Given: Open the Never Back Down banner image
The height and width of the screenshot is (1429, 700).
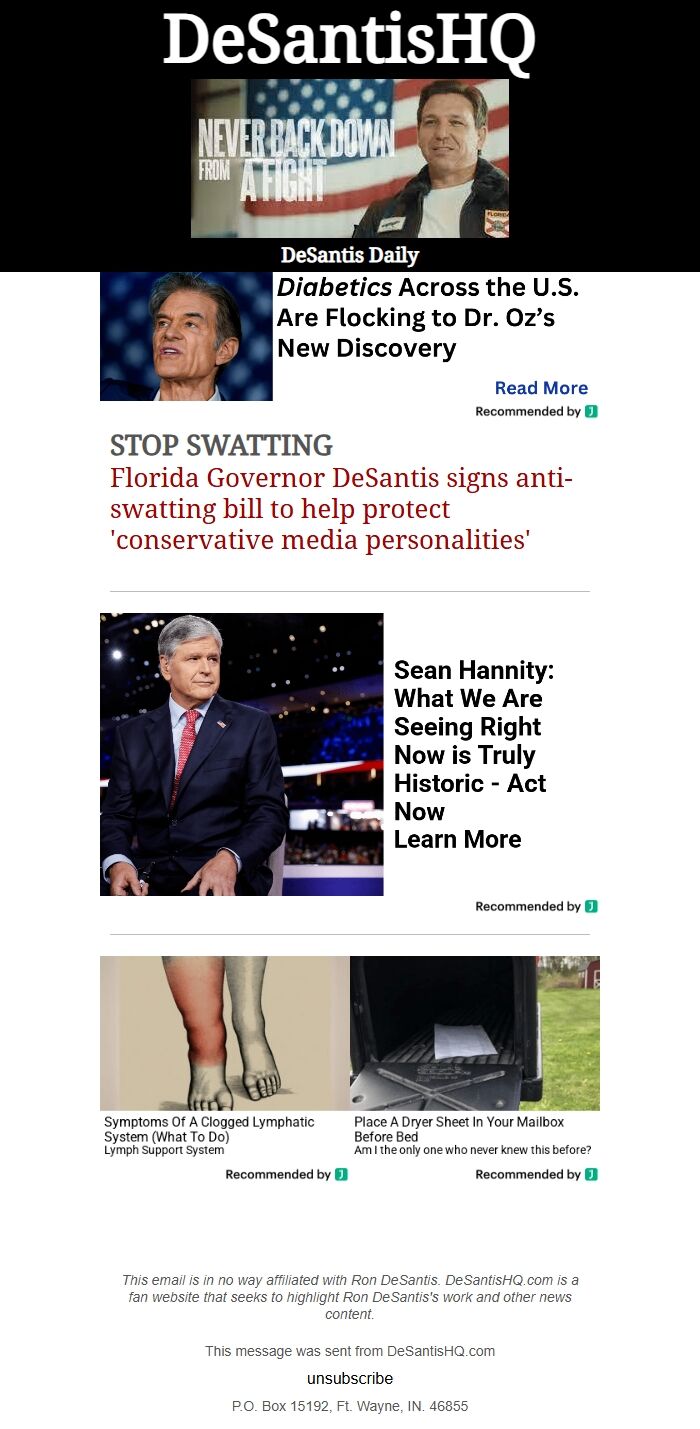Looking at the screenshot, I should [x=349, y=158].
